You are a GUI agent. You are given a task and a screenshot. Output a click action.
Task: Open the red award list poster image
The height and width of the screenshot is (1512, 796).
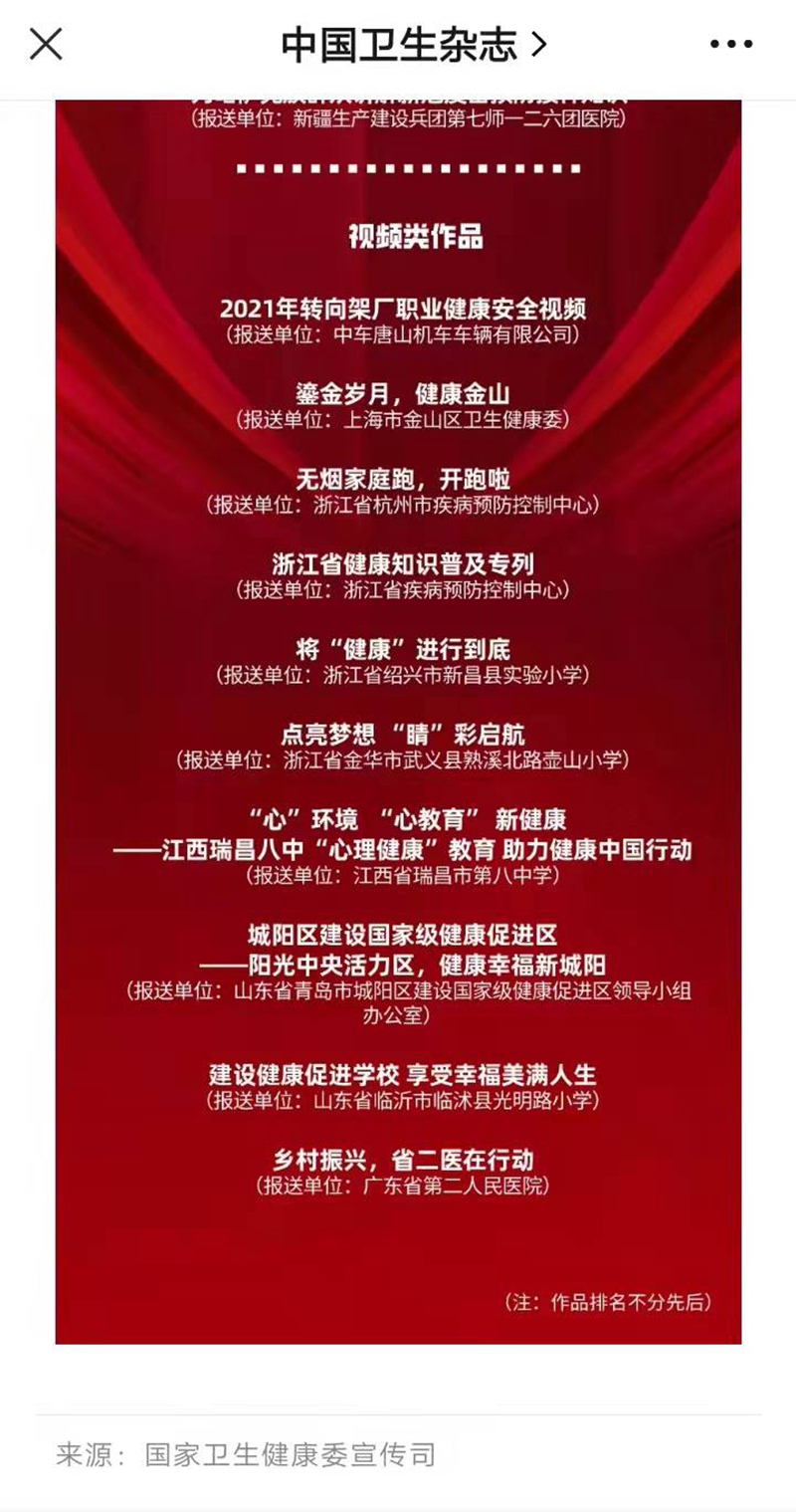[x=398, y=717]
